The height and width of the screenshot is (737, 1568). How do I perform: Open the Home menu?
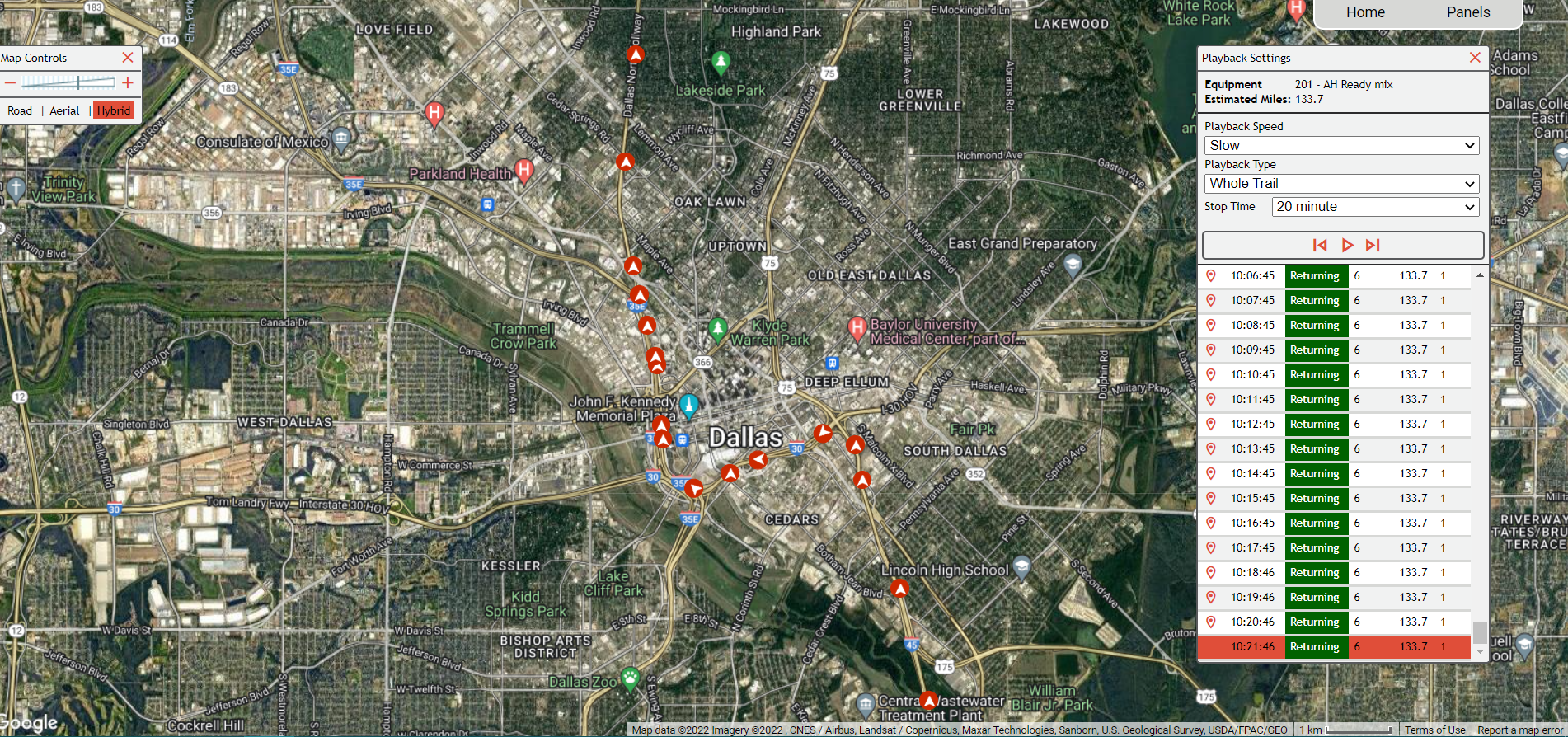1365,12
